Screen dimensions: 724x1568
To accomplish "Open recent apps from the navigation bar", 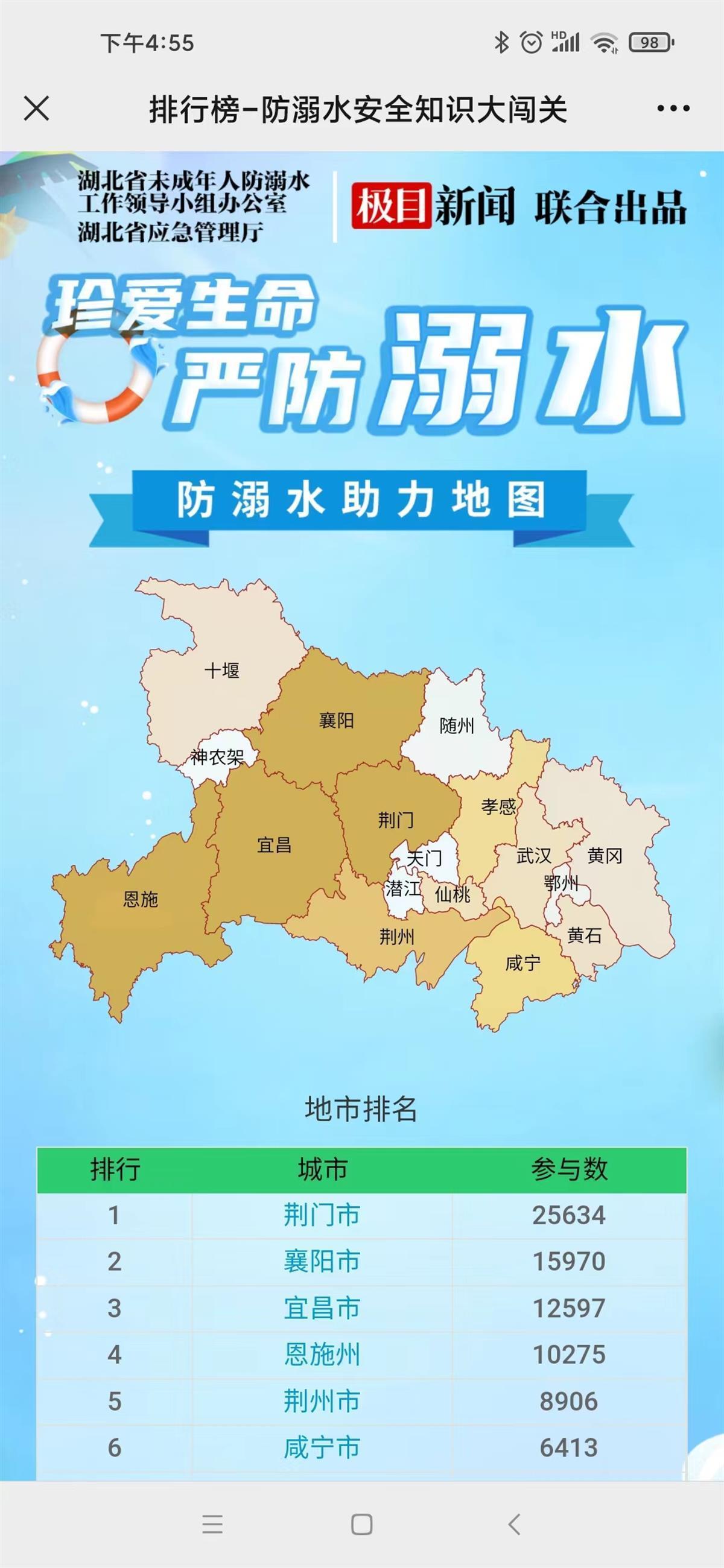I will 212,1524.
